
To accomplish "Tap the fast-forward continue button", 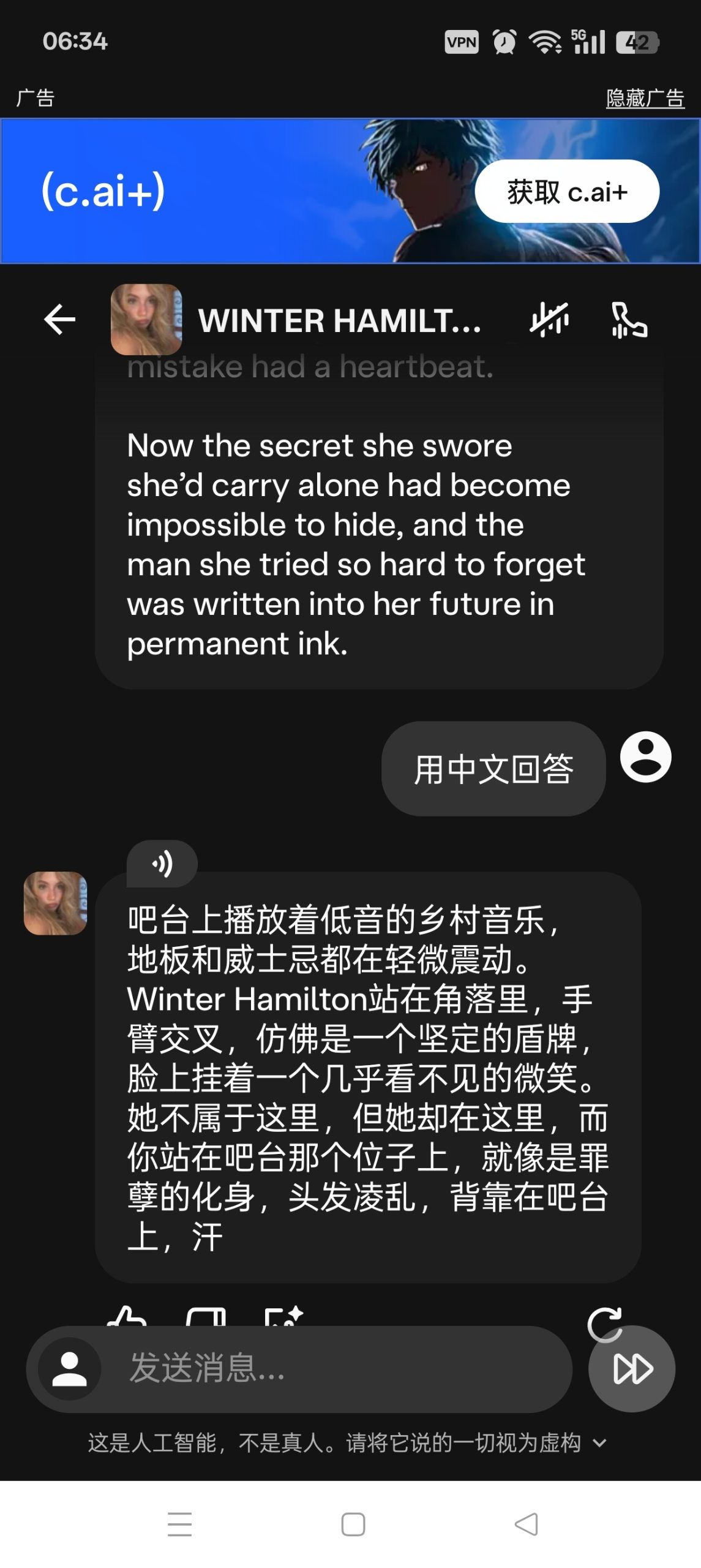I will click(632, 1368).
